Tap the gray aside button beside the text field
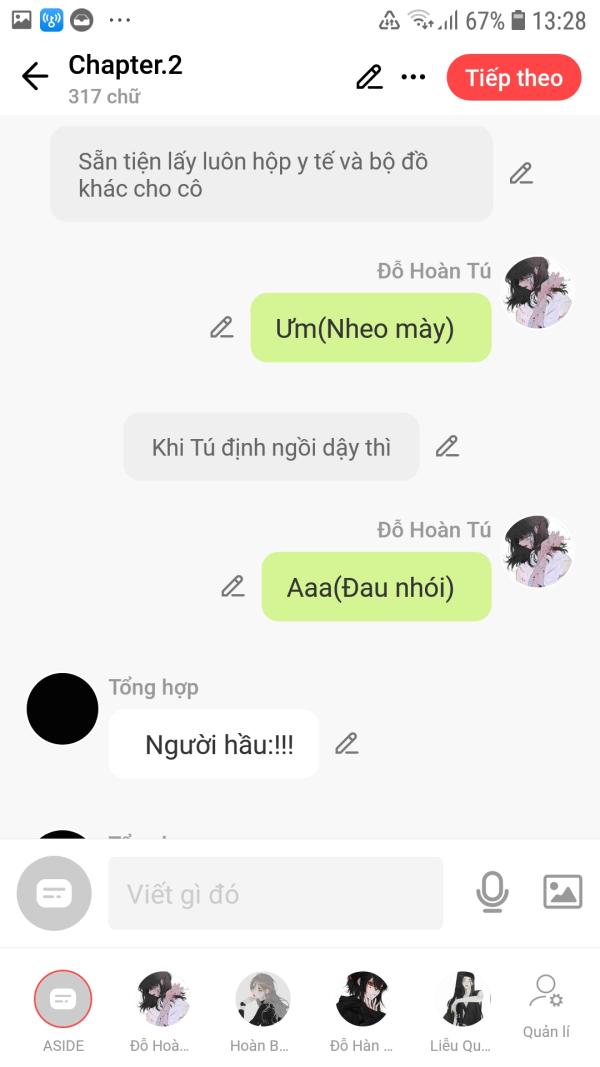The image size is (600, 1067). pos(54,893)
